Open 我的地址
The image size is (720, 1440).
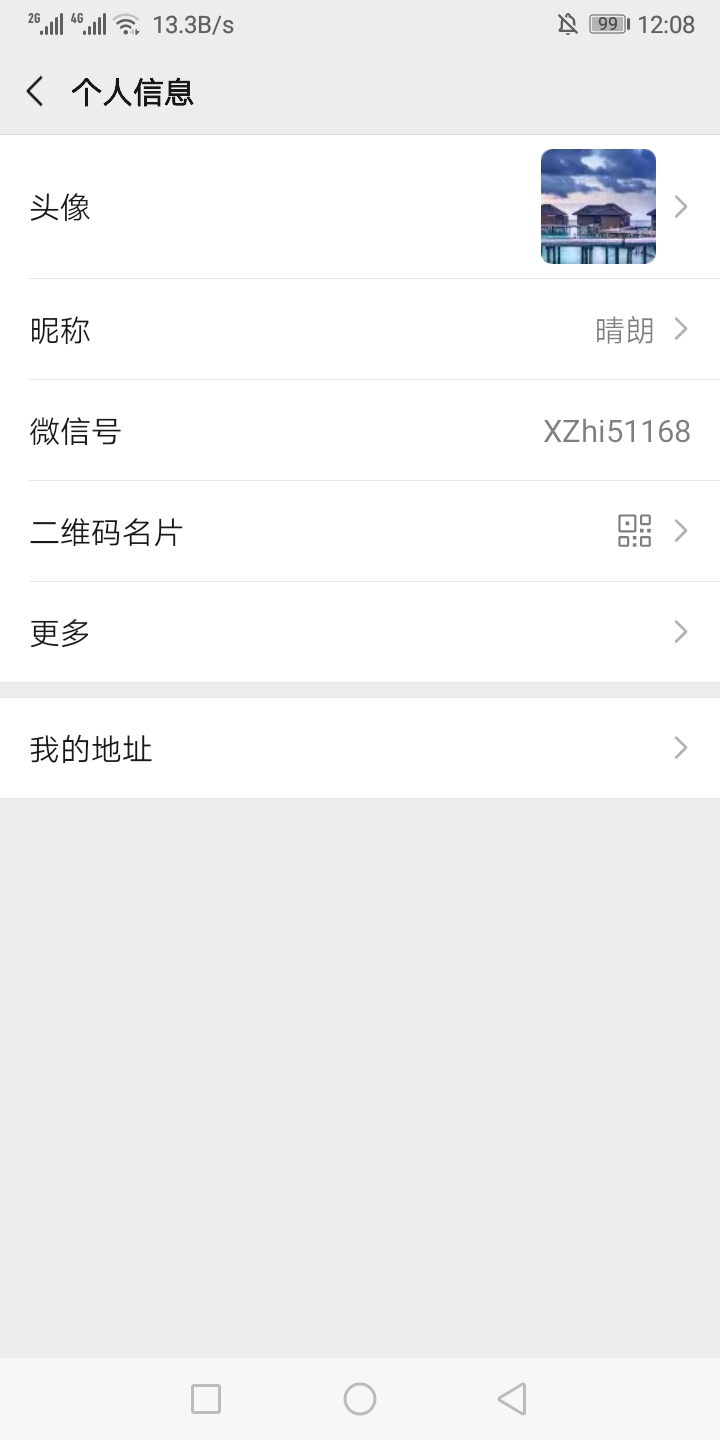360,748
